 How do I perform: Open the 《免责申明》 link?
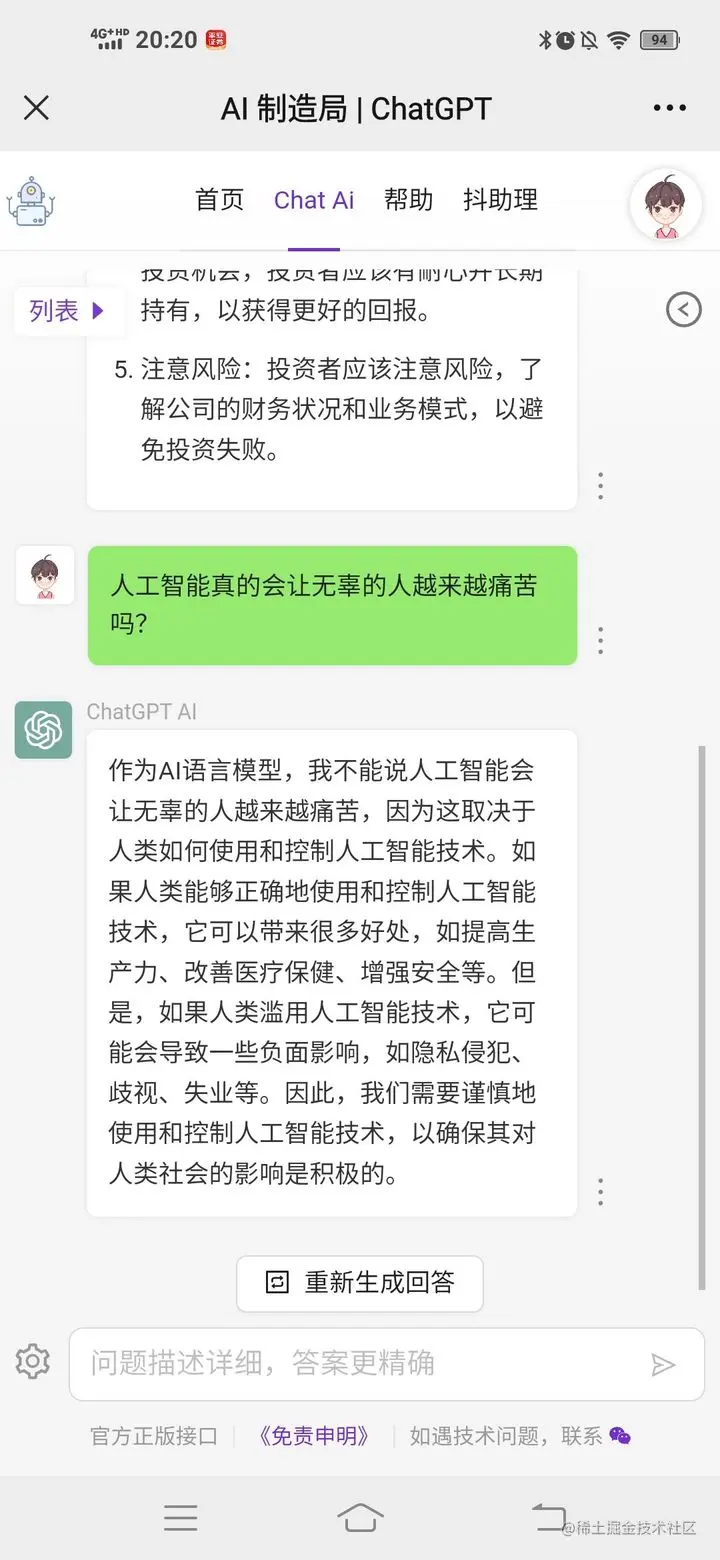pyautogui.click(x=314, y=1434)
